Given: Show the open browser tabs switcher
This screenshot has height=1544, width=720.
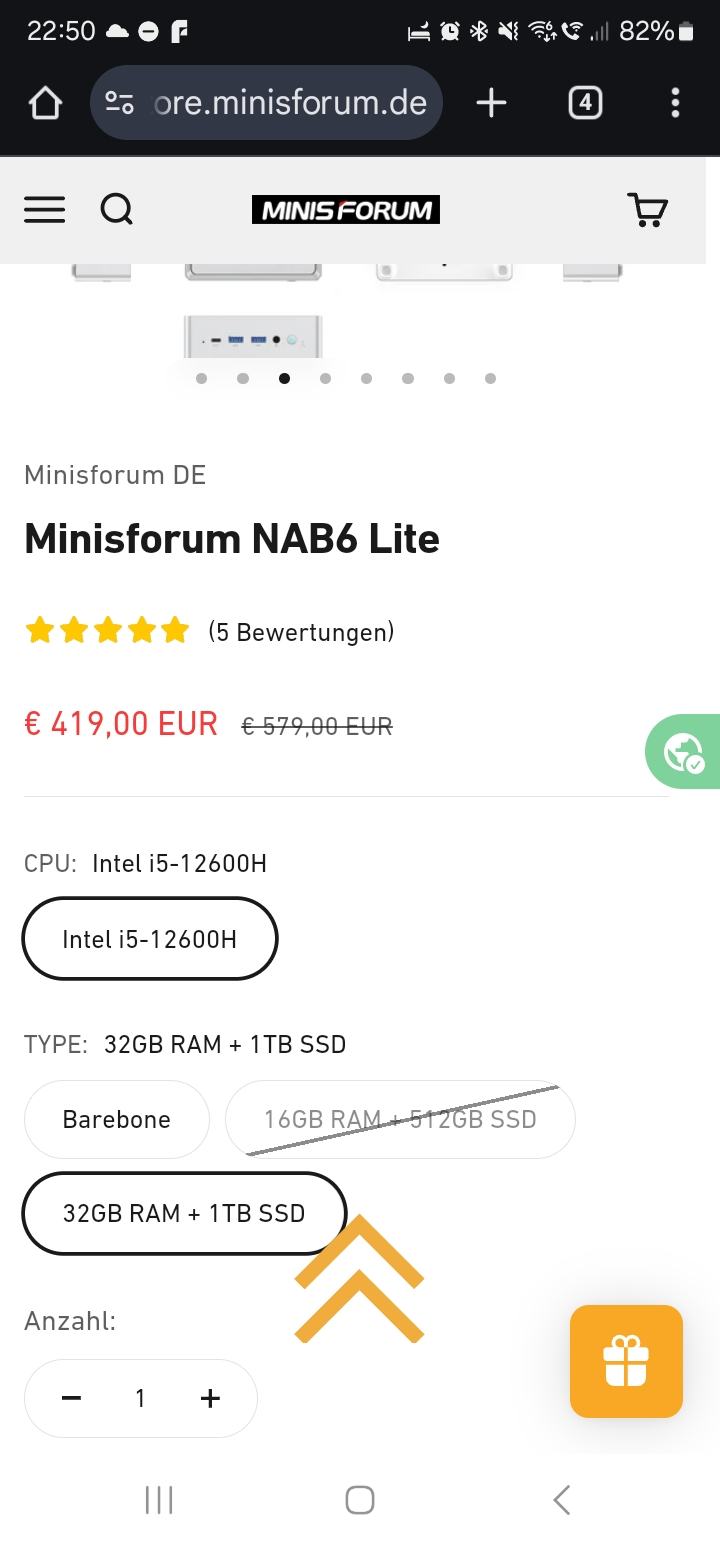Looking at the screenshot, I should (585, 103).
